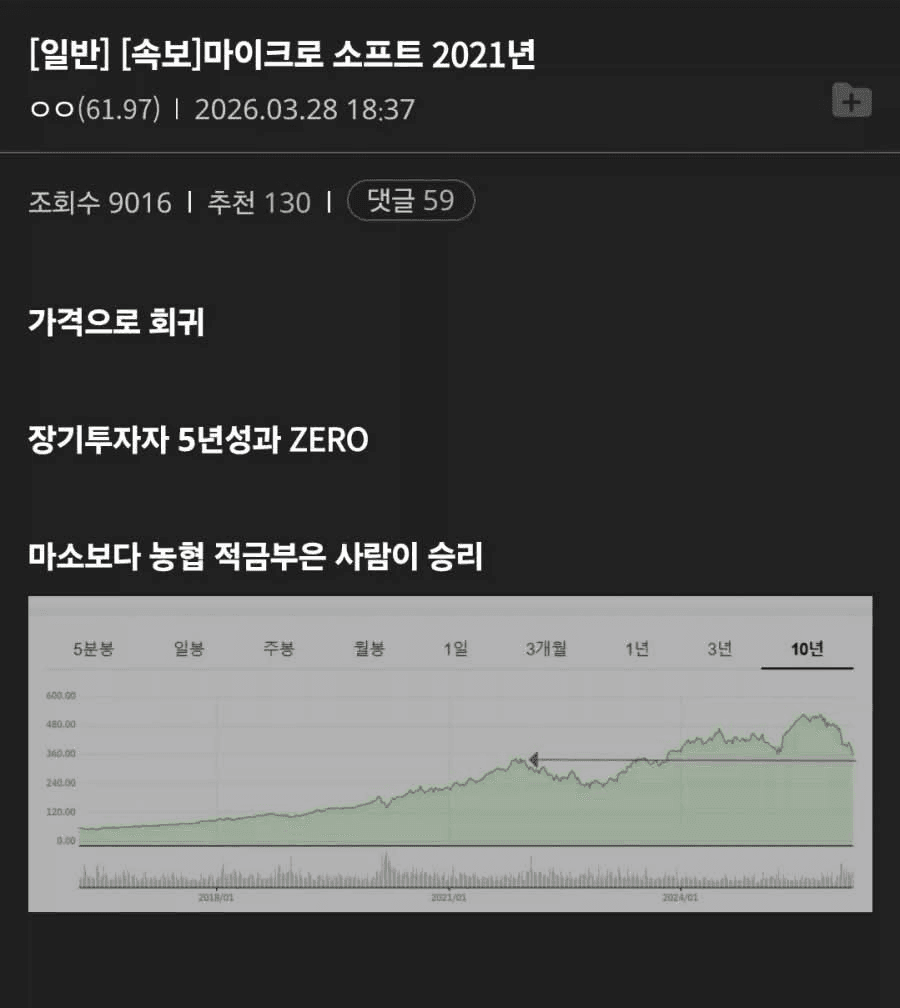Image resolution: width=900 pixels, height=1008 pixels.
Task: Save this post with the folder-plus icon
Action: pos(852,101)
